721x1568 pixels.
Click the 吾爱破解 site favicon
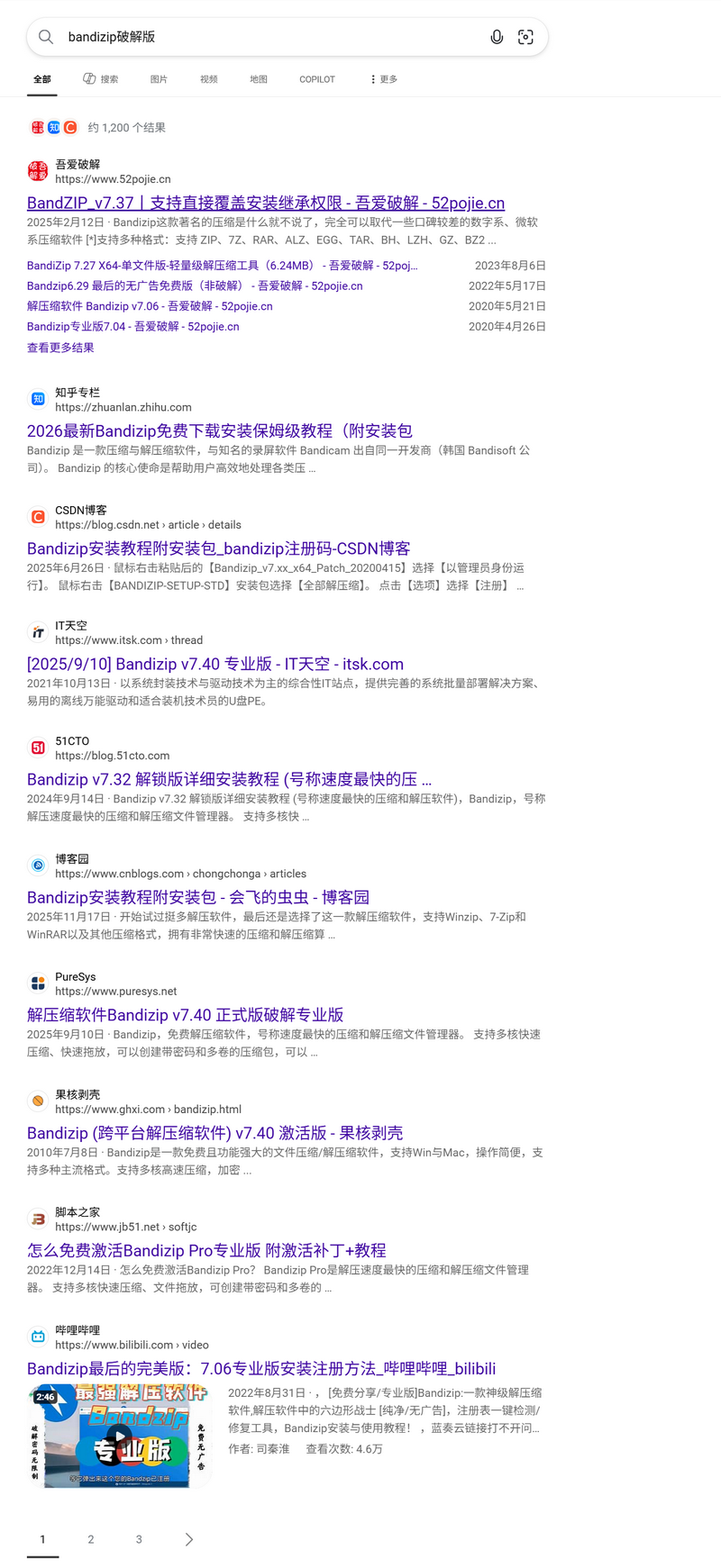[37, 170]
